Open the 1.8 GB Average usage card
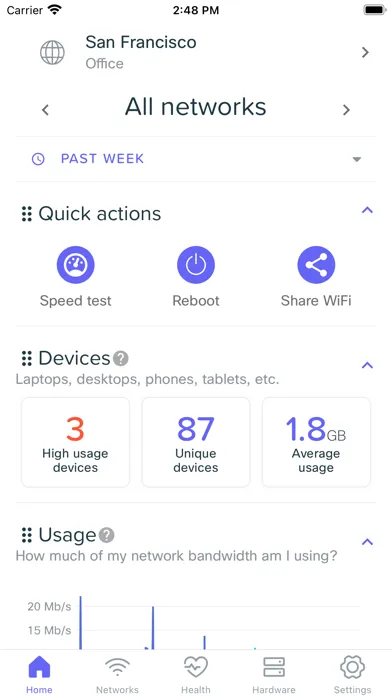 316,443
